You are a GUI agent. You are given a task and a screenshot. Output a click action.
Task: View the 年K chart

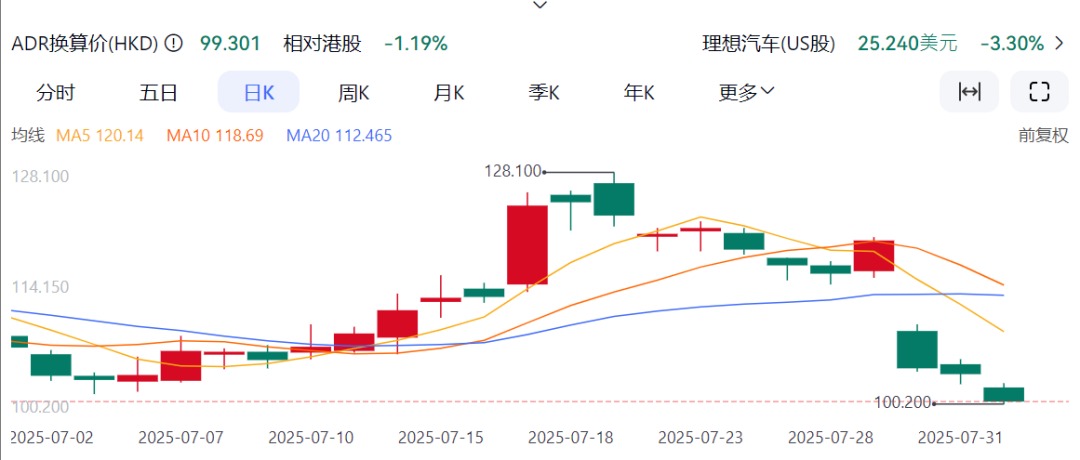point(639,93)
